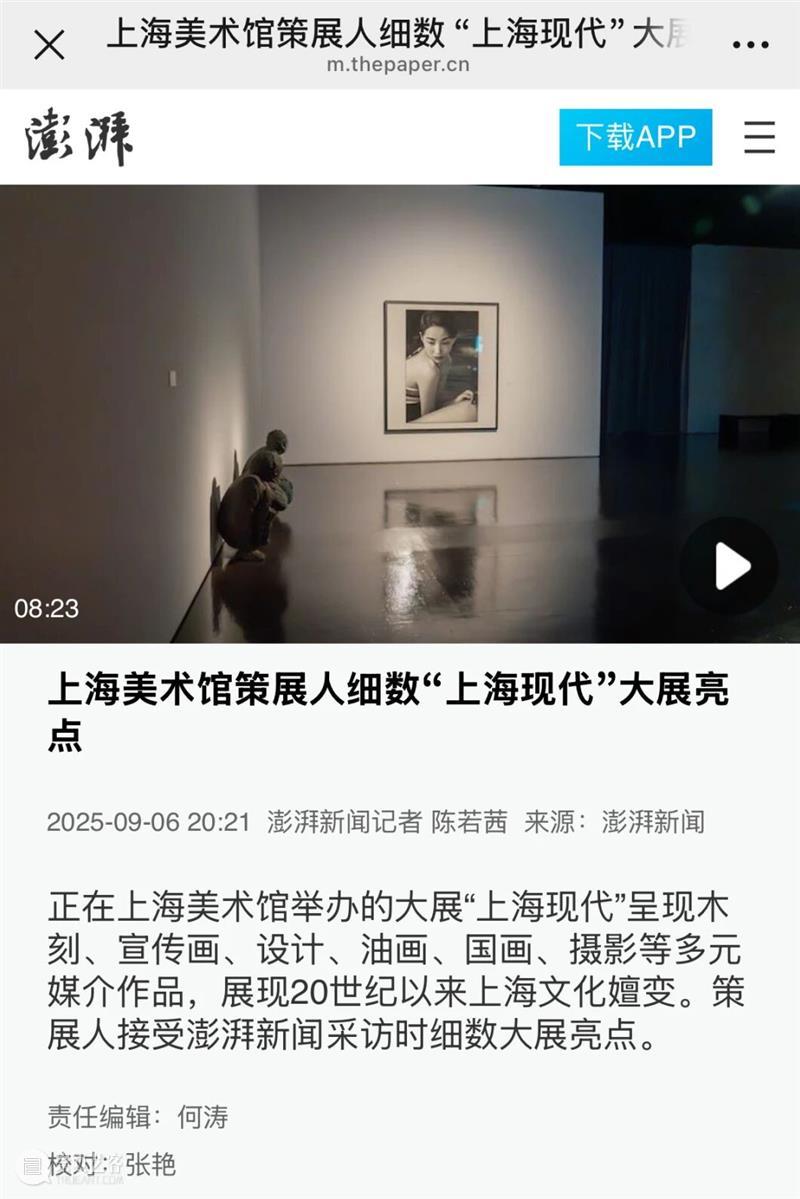Viewport: 800px width, 1199px height.
Task: Tap the 下载APP button
Action: (x=636, y=138)
